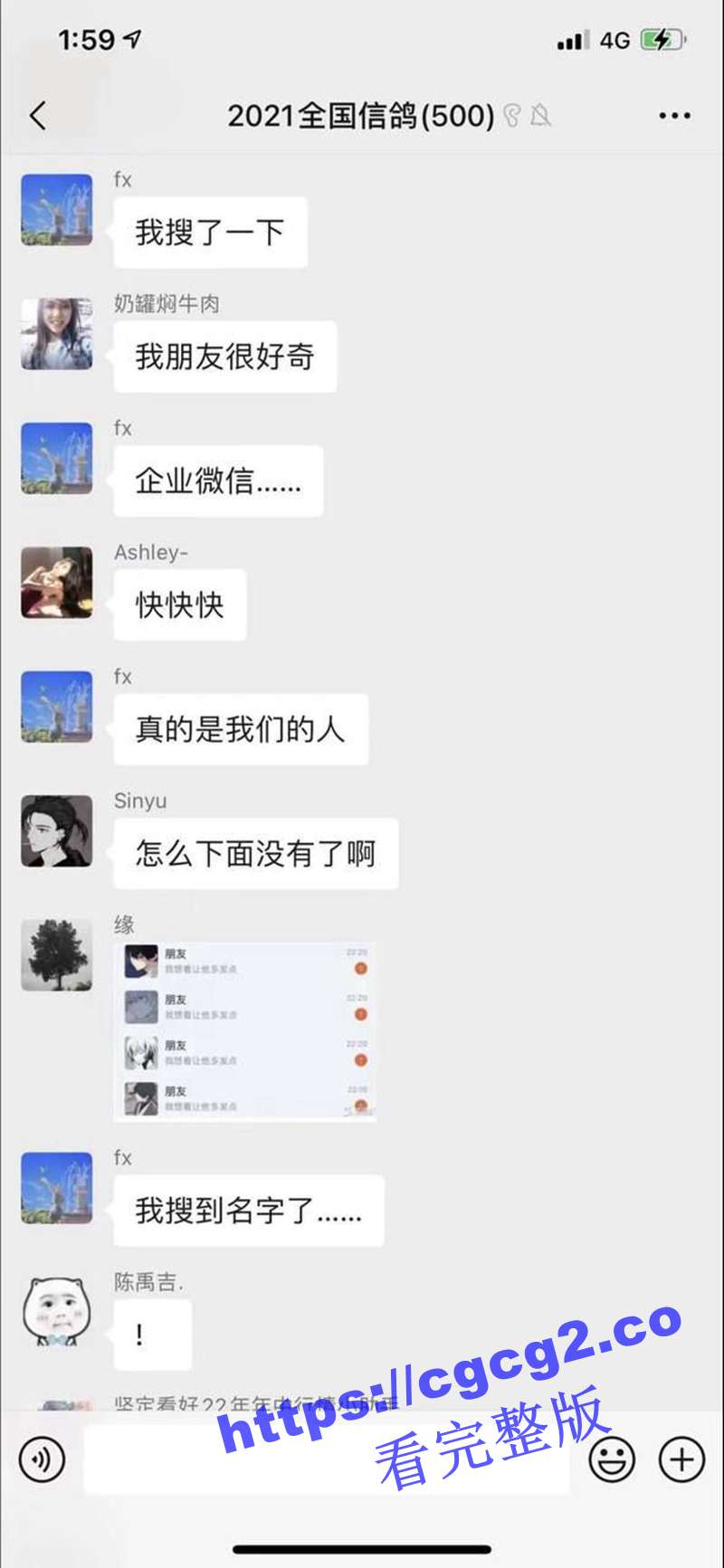Screen dimensions: 724x1568
Task: Switch to voice message input
Action: 42,1459
